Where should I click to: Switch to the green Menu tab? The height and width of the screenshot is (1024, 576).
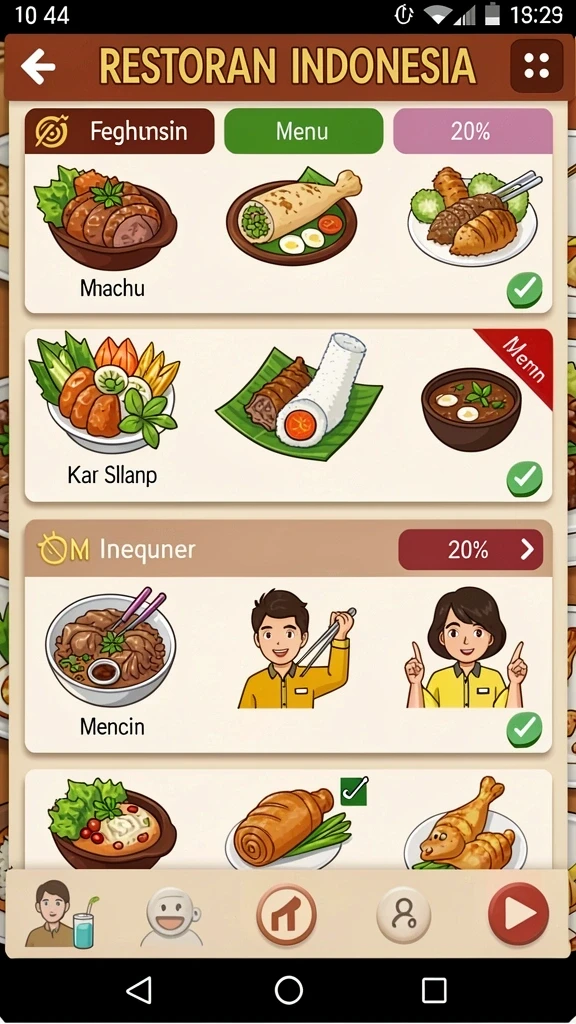tap(304, 131)
